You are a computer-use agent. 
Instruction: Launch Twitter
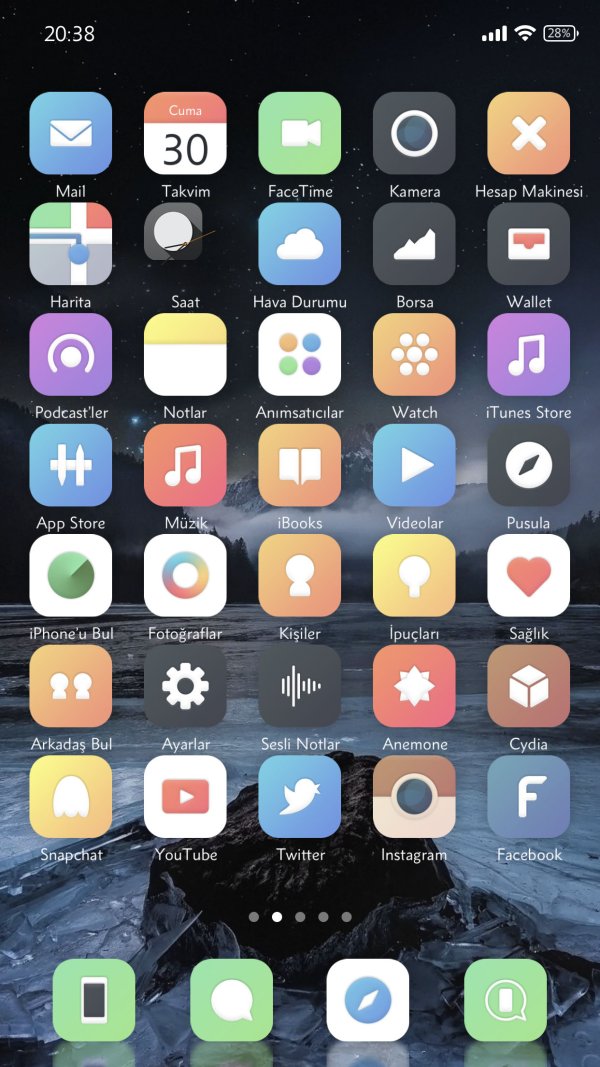(x=300, y=797)
